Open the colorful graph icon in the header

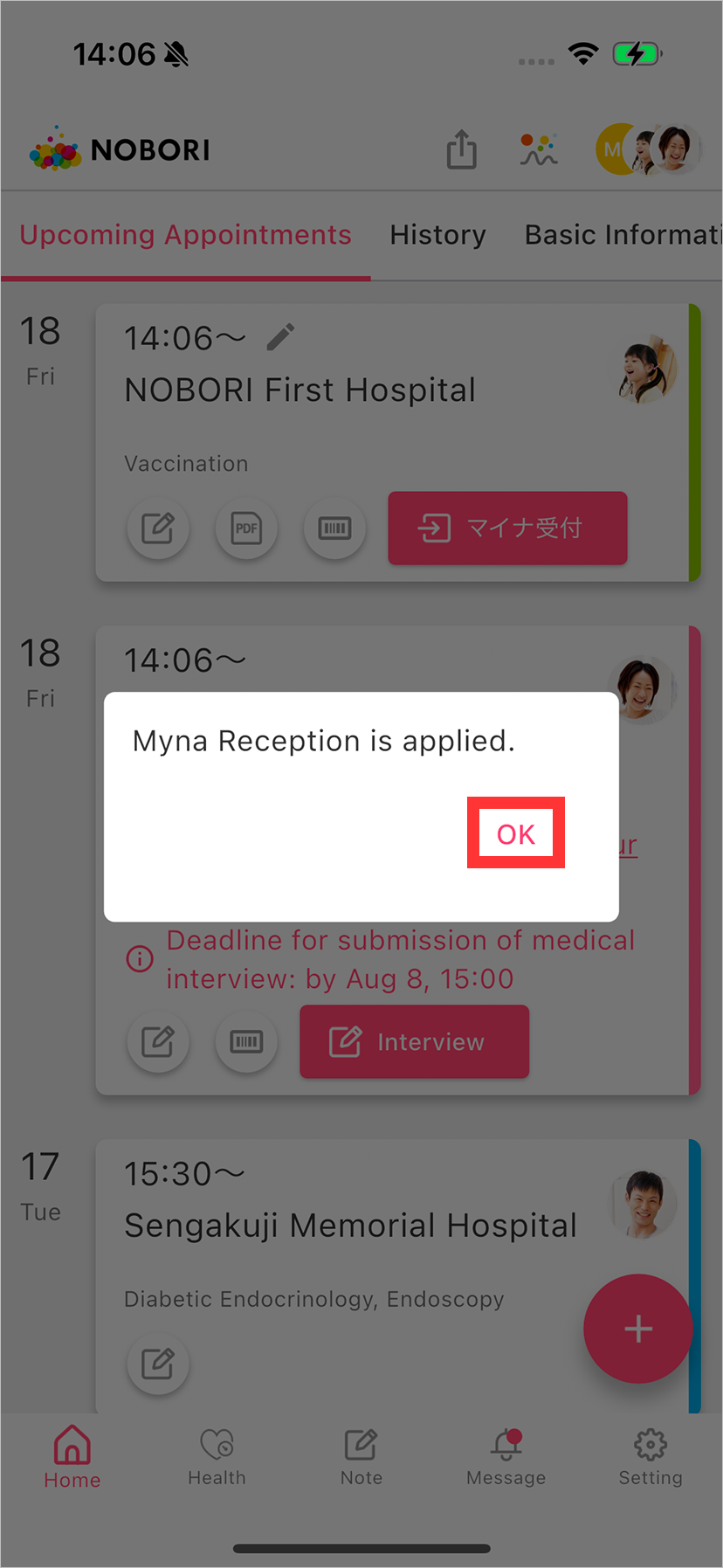pos(539,149)
